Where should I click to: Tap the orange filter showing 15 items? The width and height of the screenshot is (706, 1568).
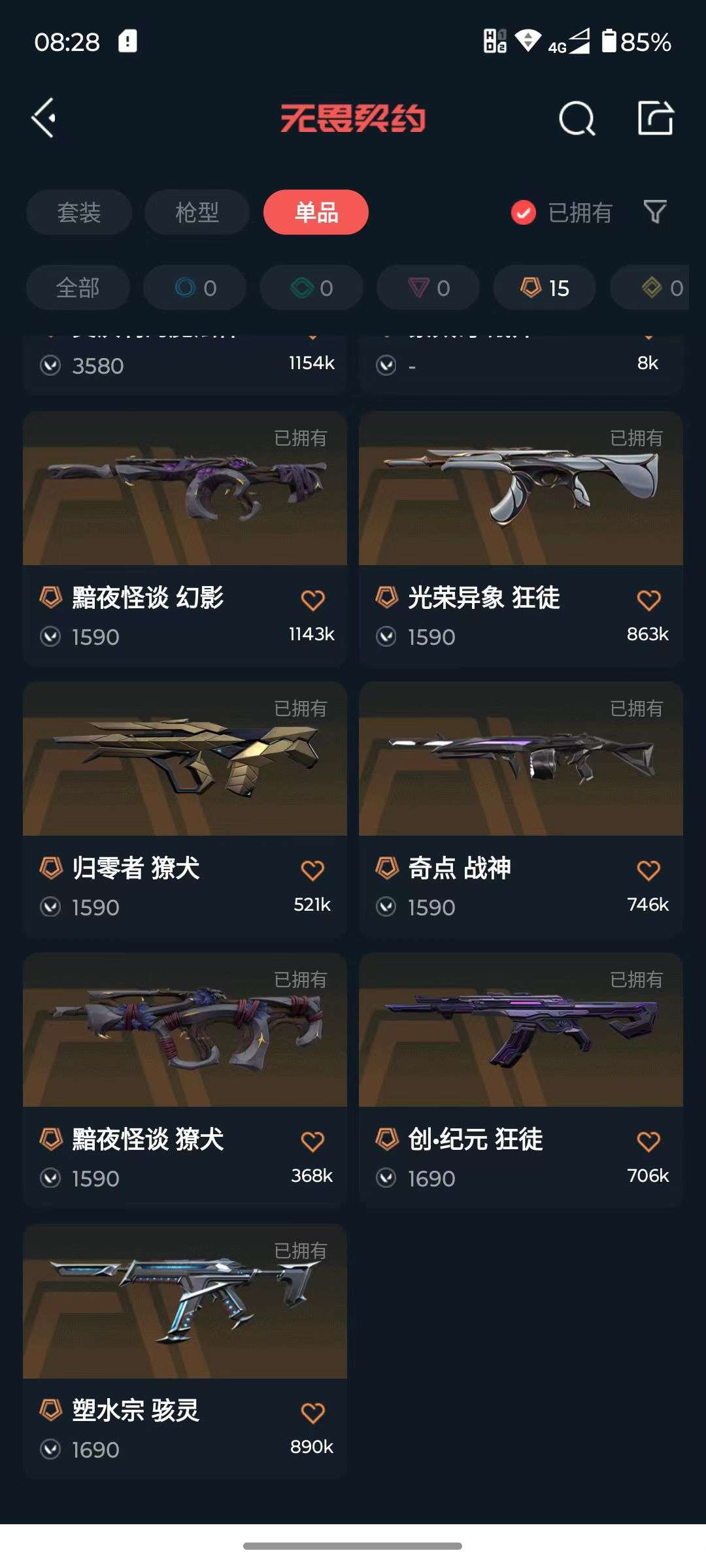(544, 287)
